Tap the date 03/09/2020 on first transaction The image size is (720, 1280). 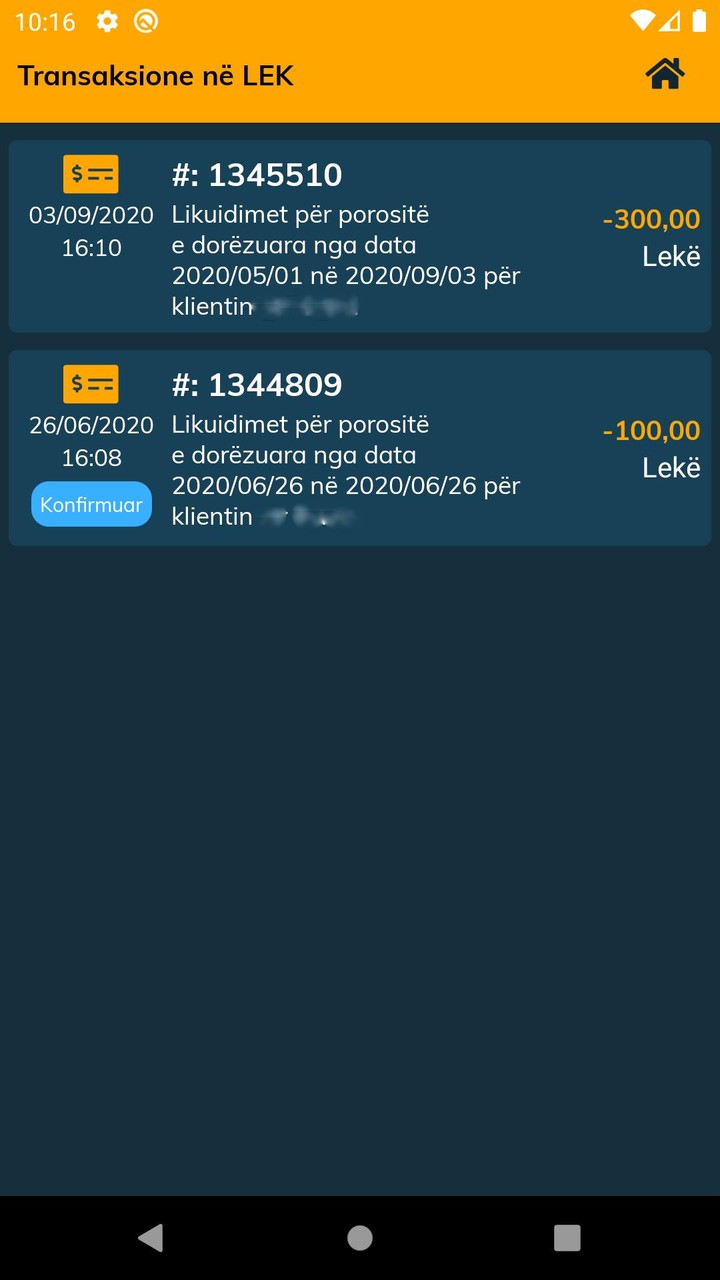tap(91, 214)
